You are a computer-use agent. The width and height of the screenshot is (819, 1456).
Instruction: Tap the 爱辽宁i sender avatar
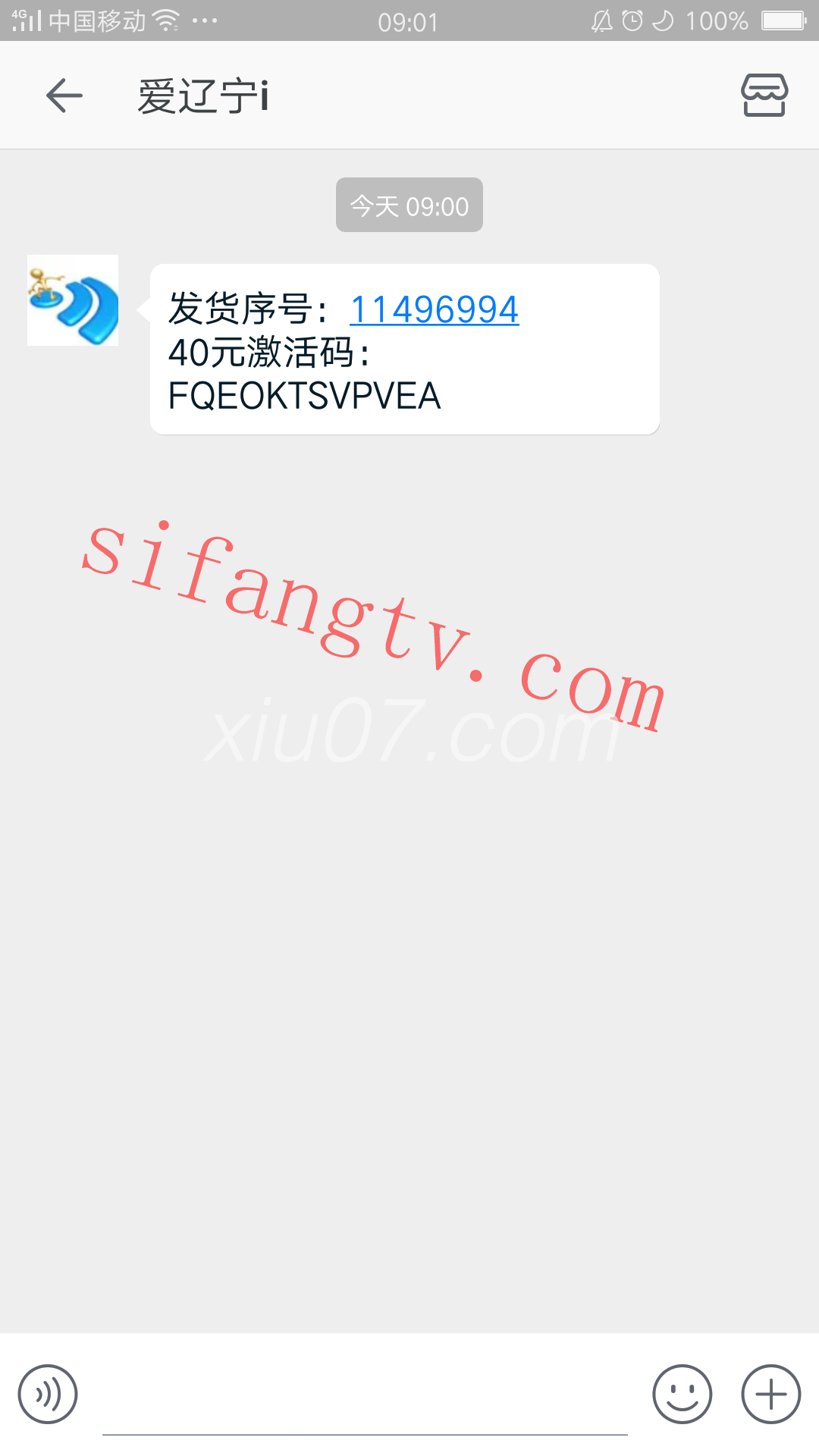pos(73,300)
